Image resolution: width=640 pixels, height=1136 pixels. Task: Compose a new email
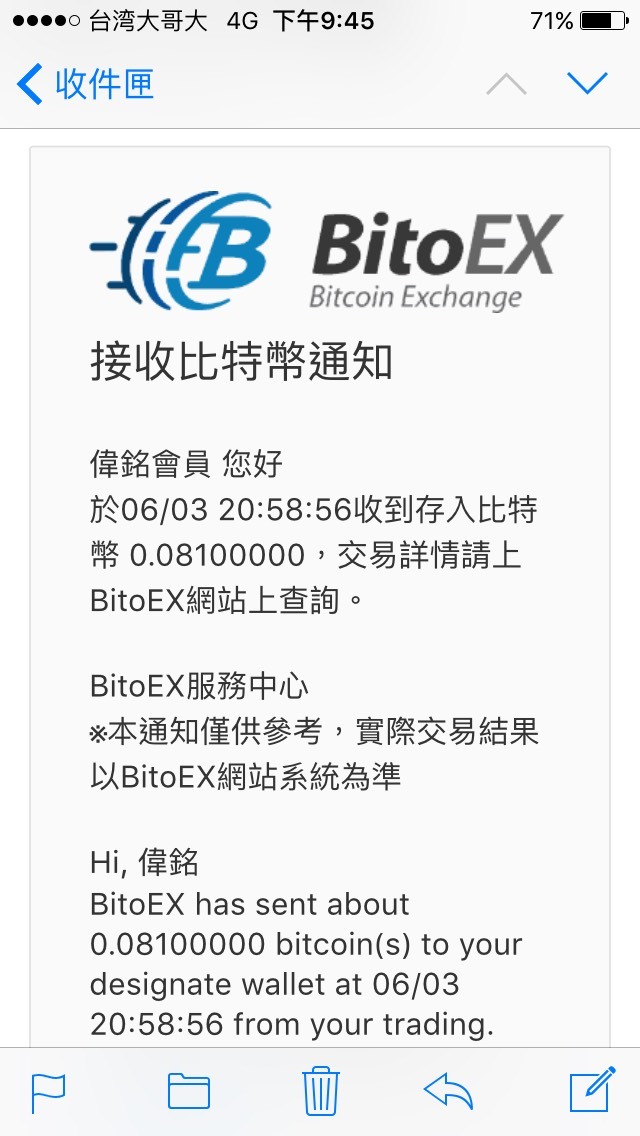[x=592, y=1089]
